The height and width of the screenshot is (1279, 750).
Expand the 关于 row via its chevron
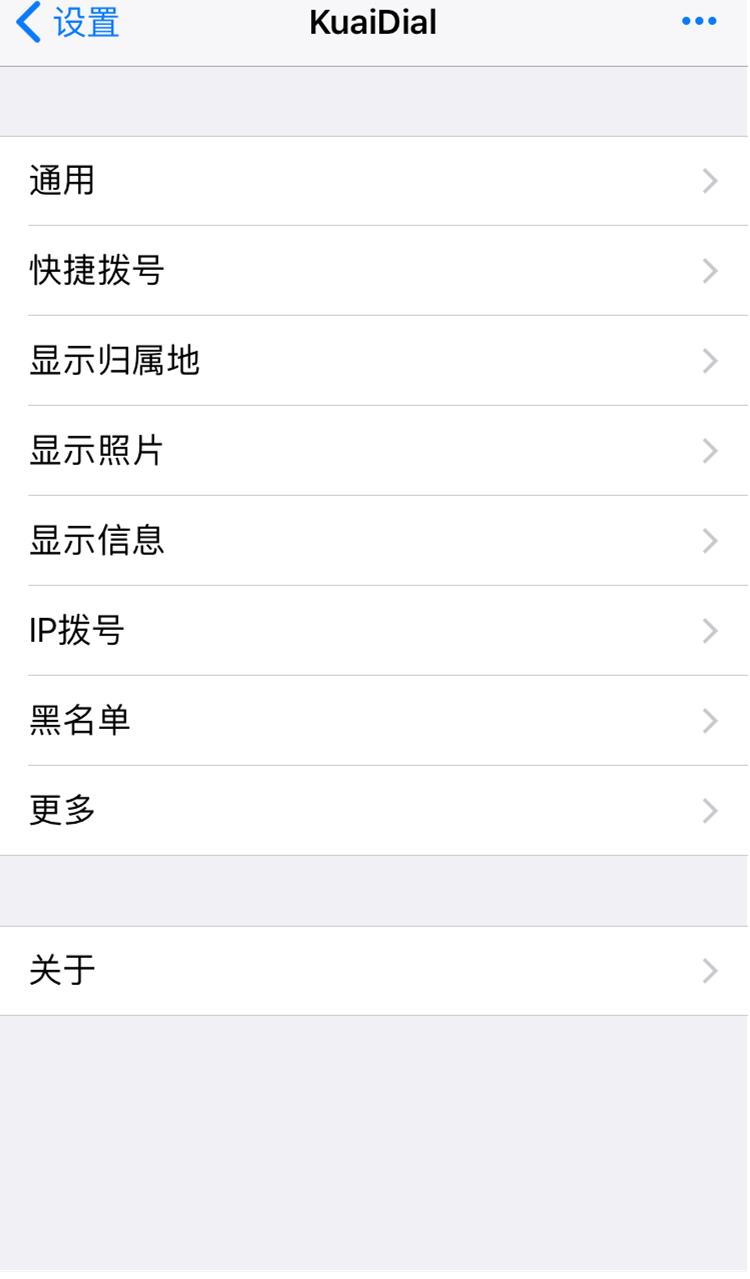(710, 971)
